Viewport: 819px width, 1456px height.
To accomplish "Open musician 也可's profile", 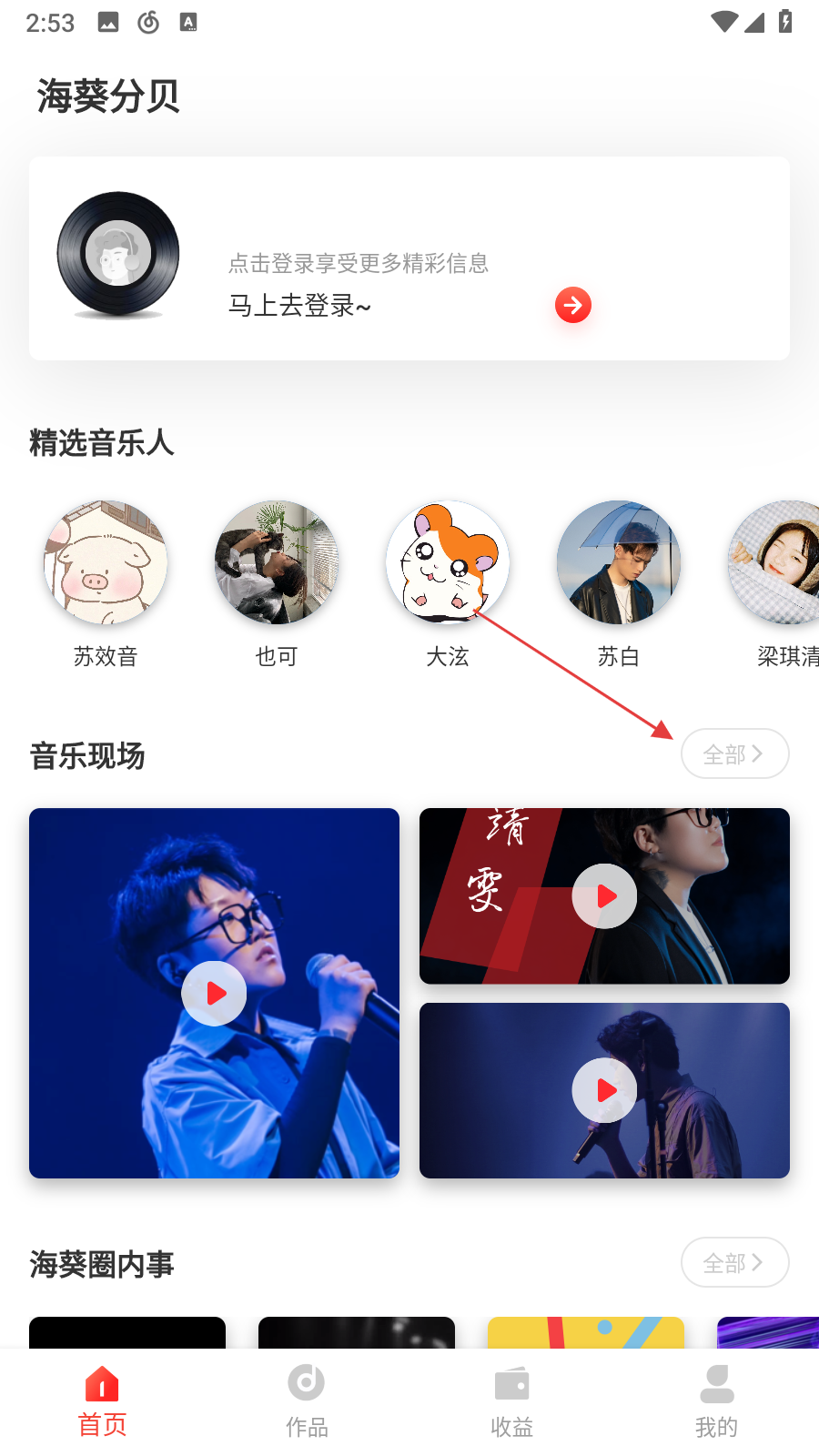I will pos(277,562).
